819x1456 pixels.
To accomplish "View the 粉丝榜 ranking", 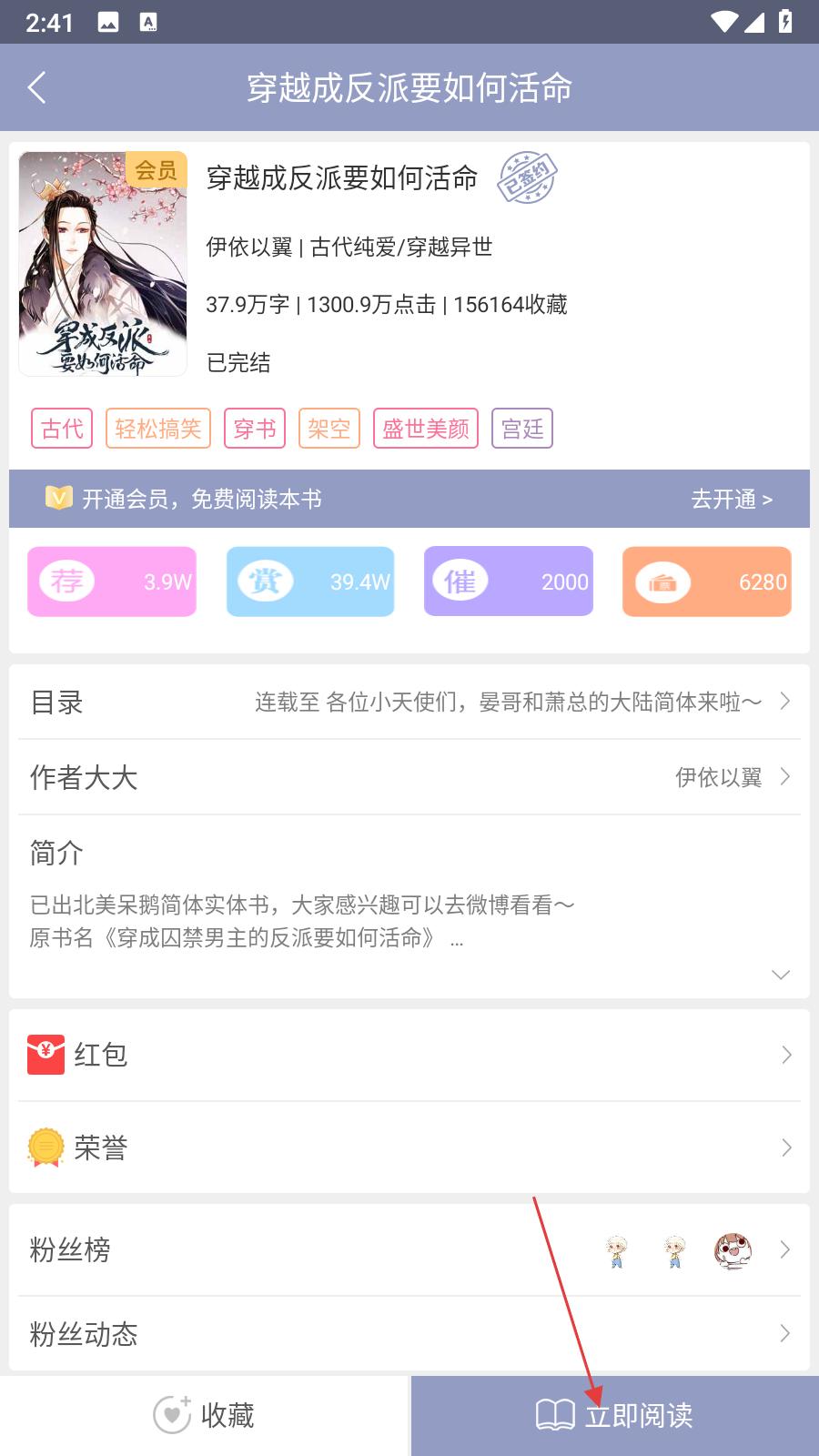I will 409,1249.
